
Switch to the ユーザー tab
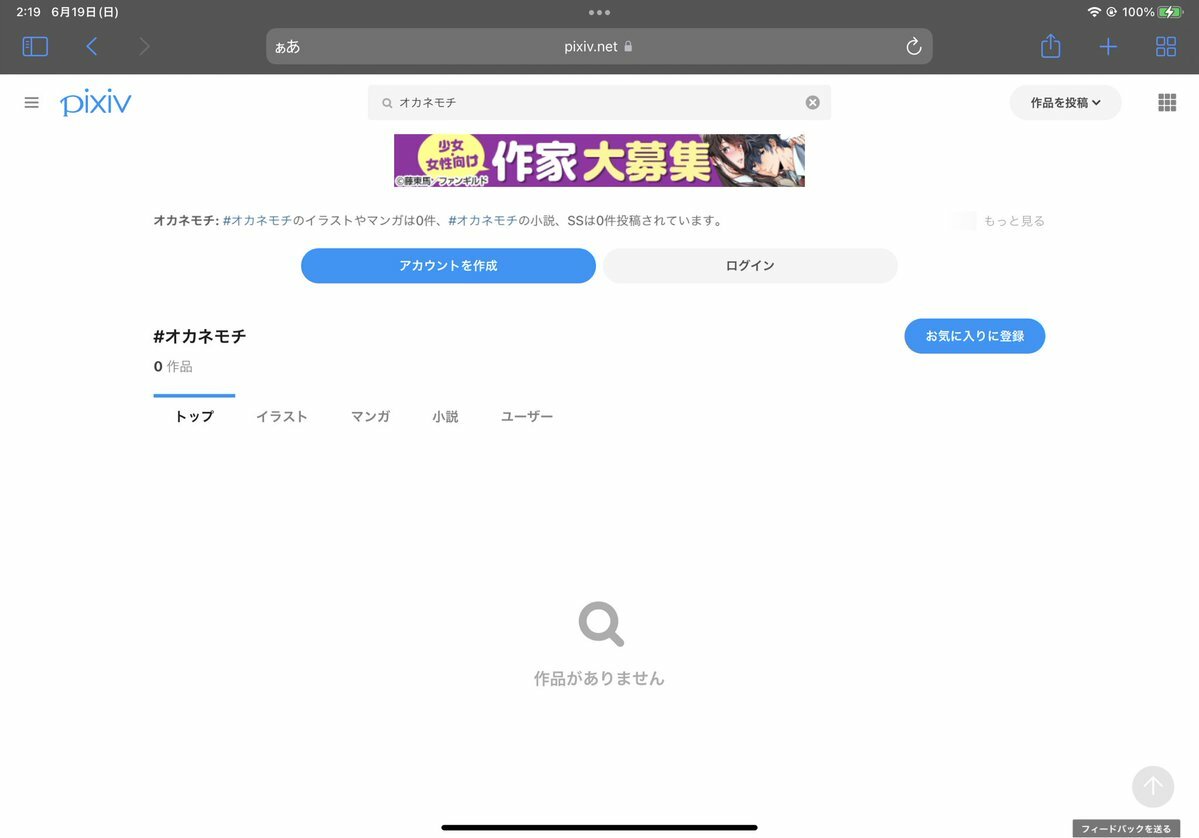pos(526,417)
